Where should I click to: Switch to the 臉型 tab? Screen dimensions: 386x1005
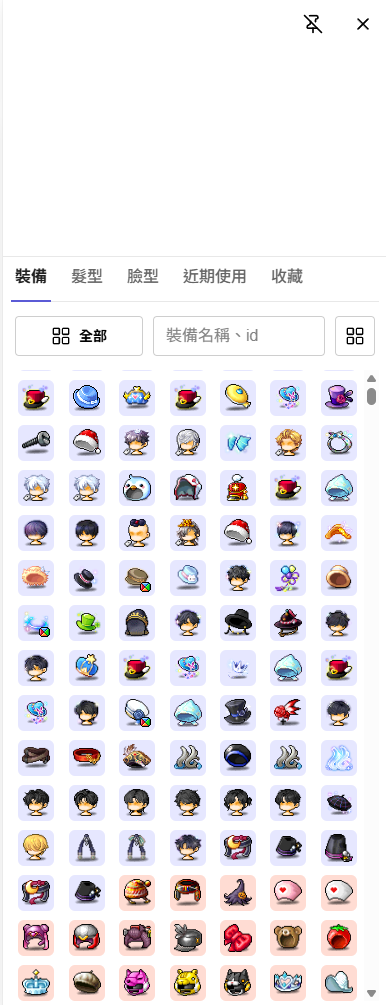pos(142,276)
